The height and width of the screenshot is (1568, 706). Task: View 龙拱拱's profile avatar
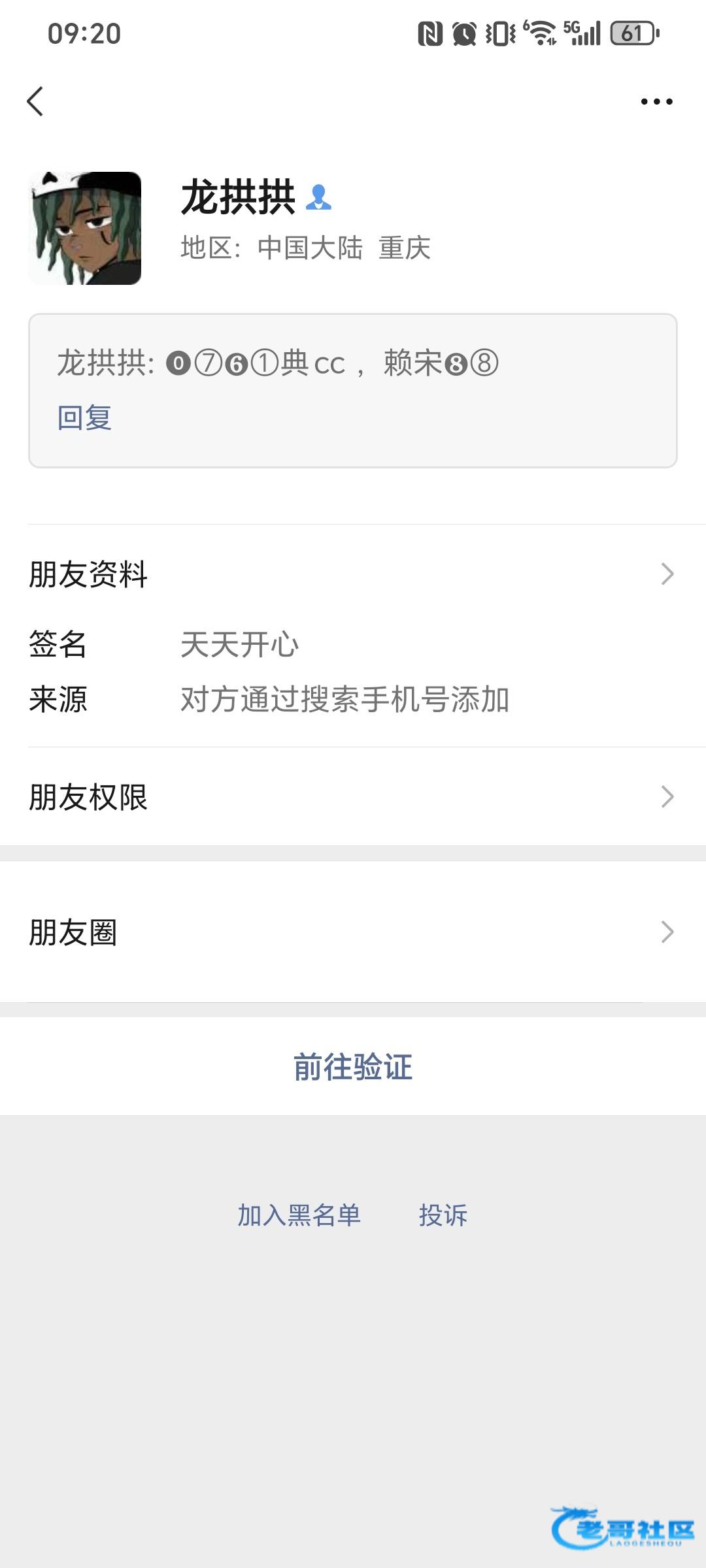(85, 228)
